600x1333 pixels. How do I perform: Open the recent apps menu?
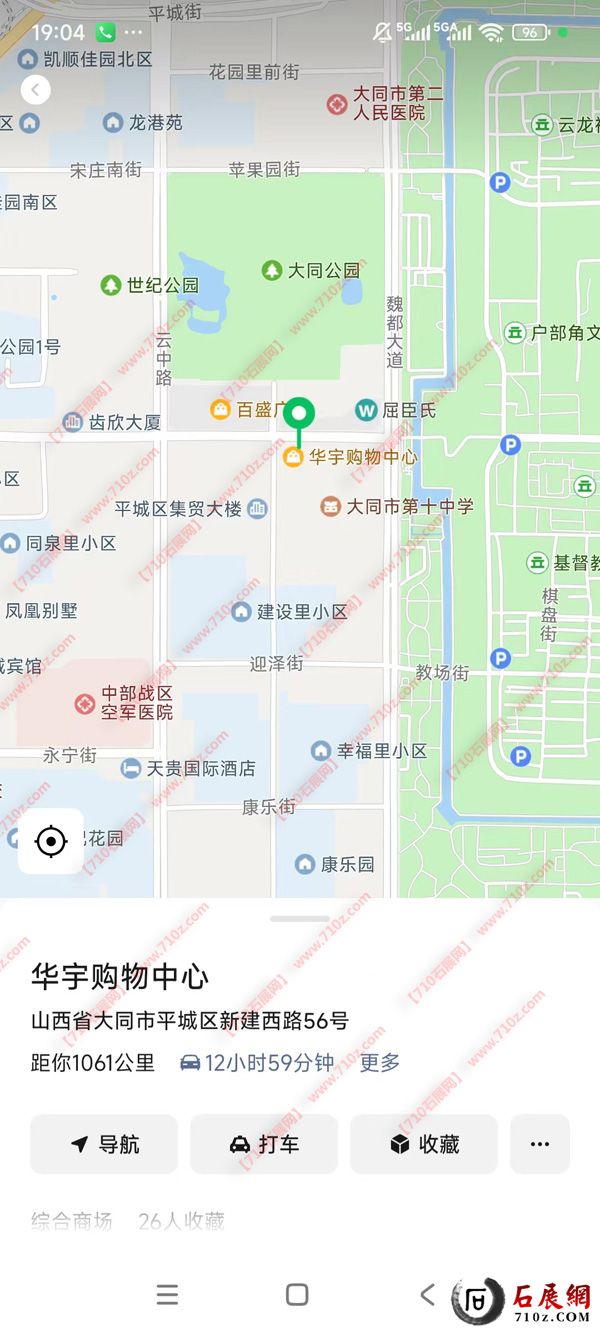pos(168,1294)
